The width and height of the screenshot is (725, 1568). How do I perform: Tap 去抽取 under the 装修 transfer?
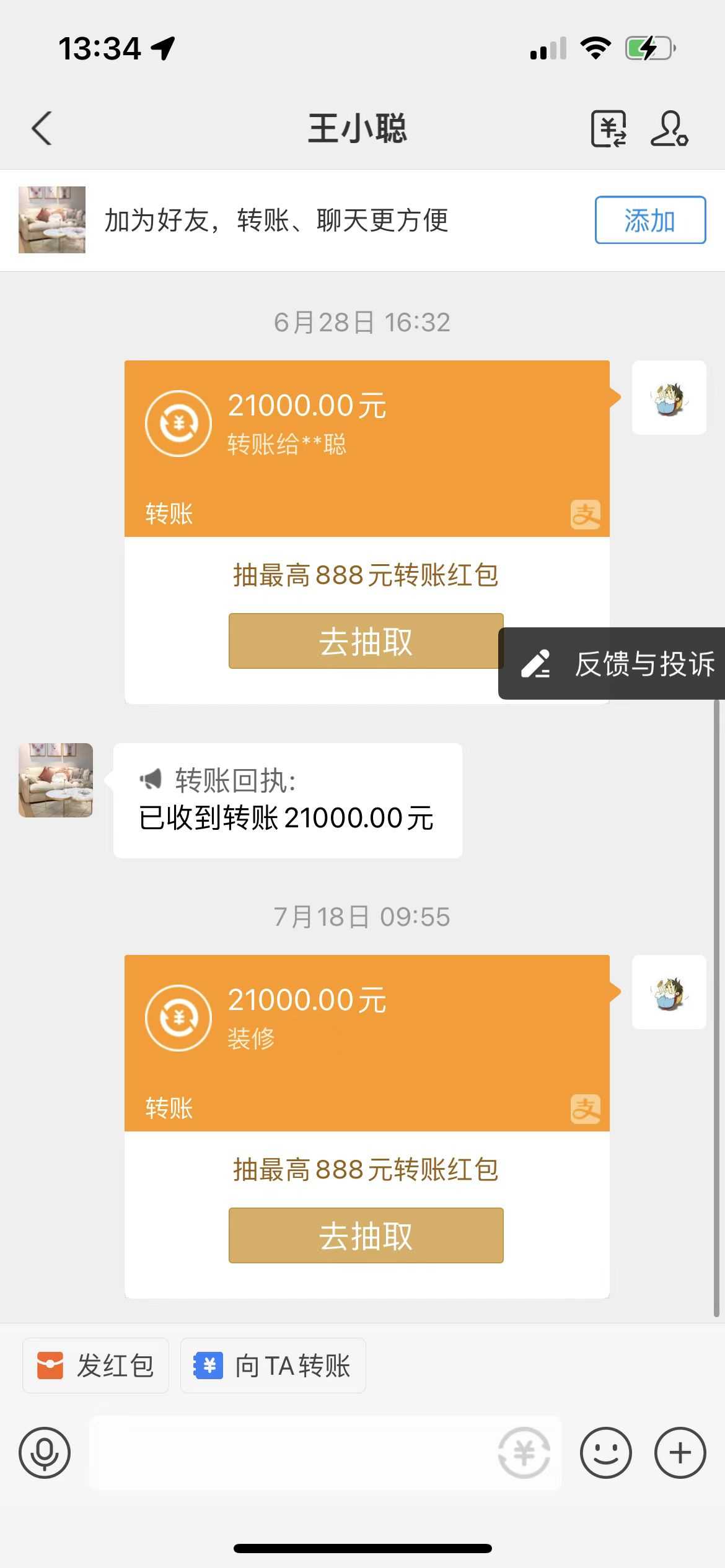point(365,1235)
